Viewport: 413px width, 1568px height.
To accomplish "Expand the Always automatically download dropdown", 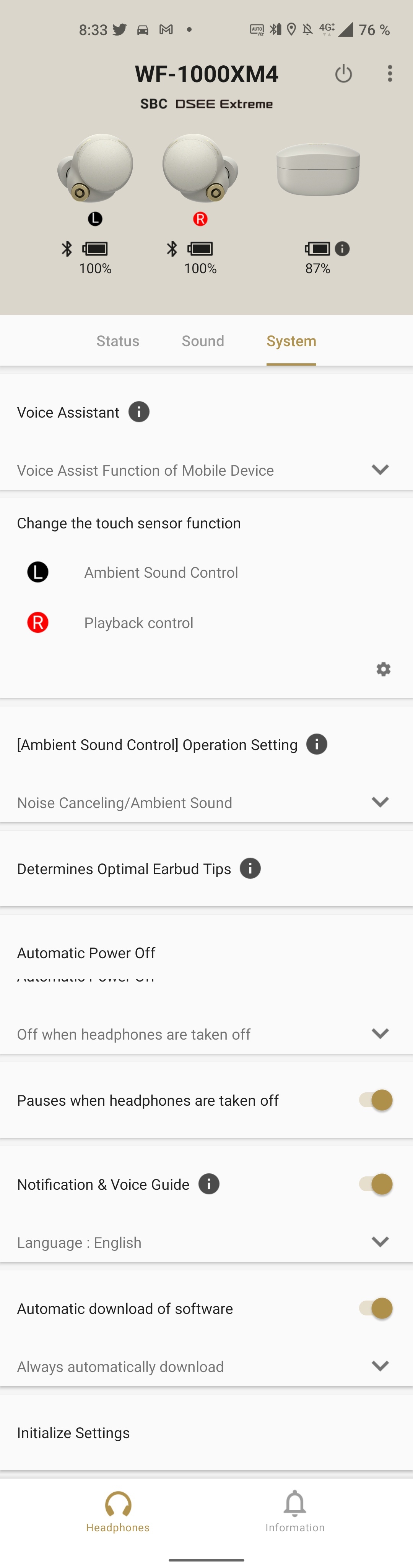I will 379,1366.
